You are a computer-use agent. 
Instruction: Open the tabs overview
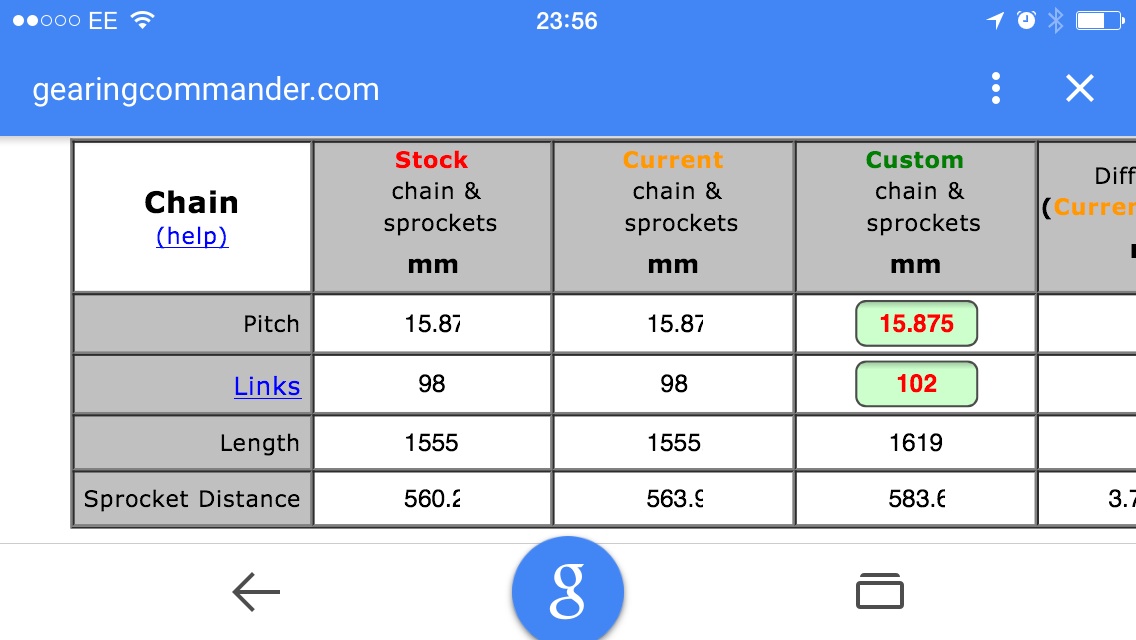pos(880,592)
